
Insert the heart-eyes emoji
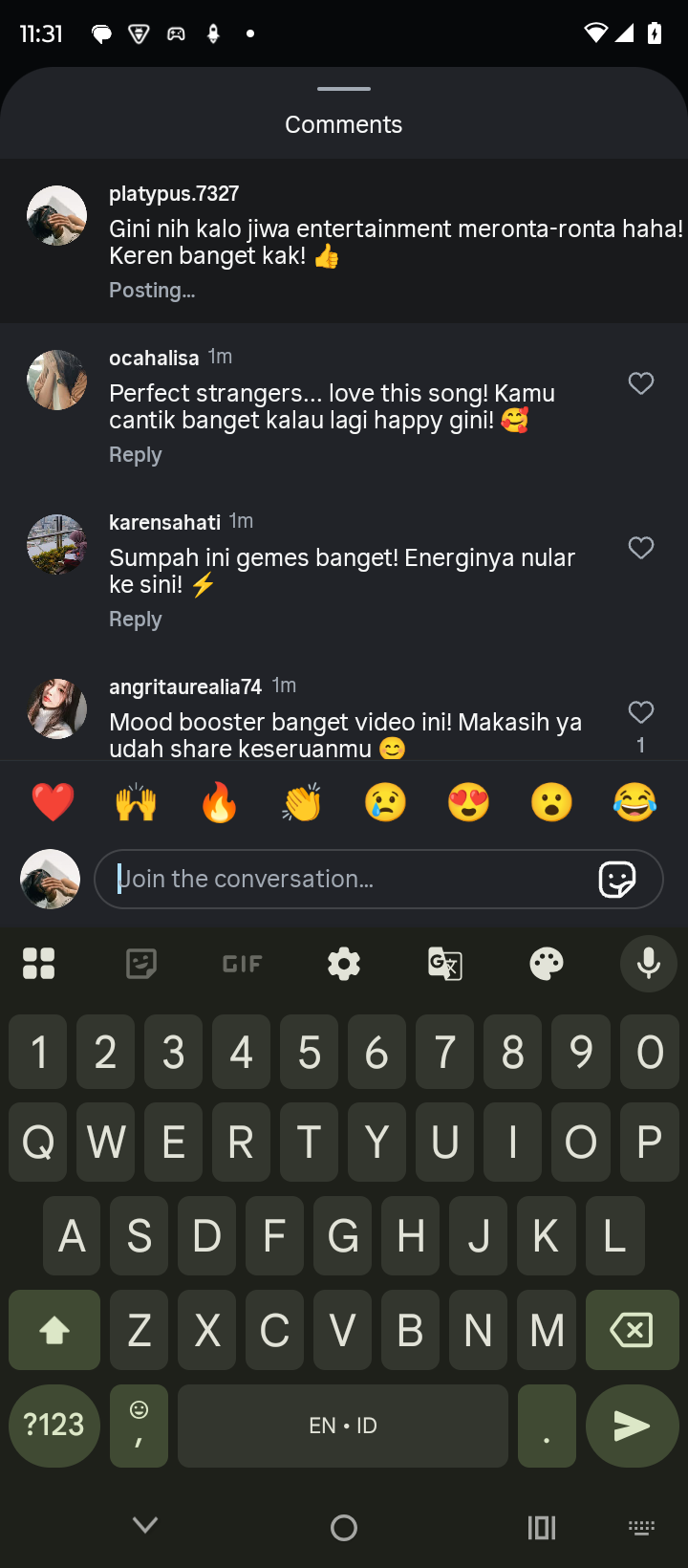[468, 802]
